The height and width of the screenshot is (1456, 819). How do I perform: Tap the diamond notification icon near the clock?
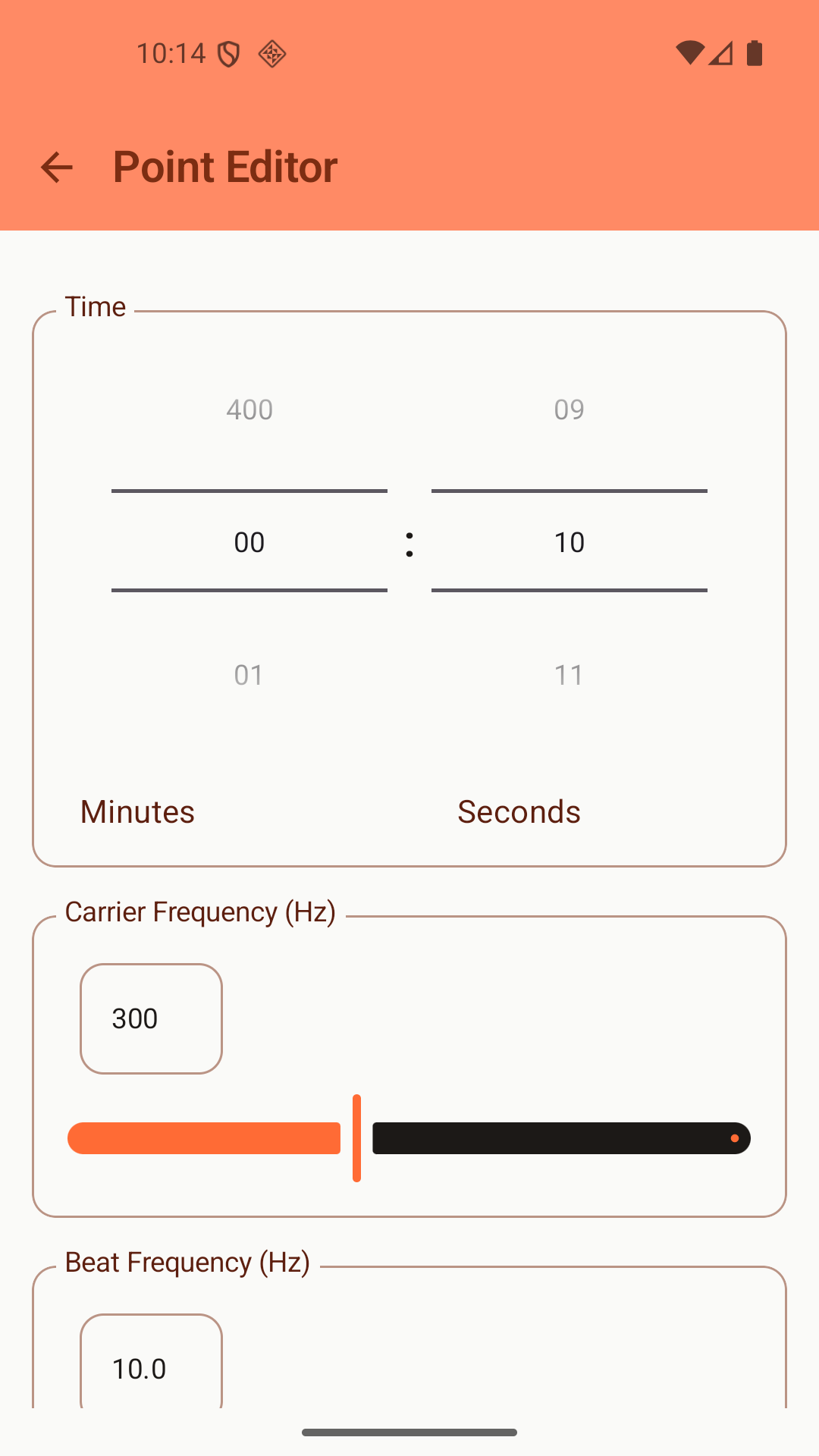(272, 54)
